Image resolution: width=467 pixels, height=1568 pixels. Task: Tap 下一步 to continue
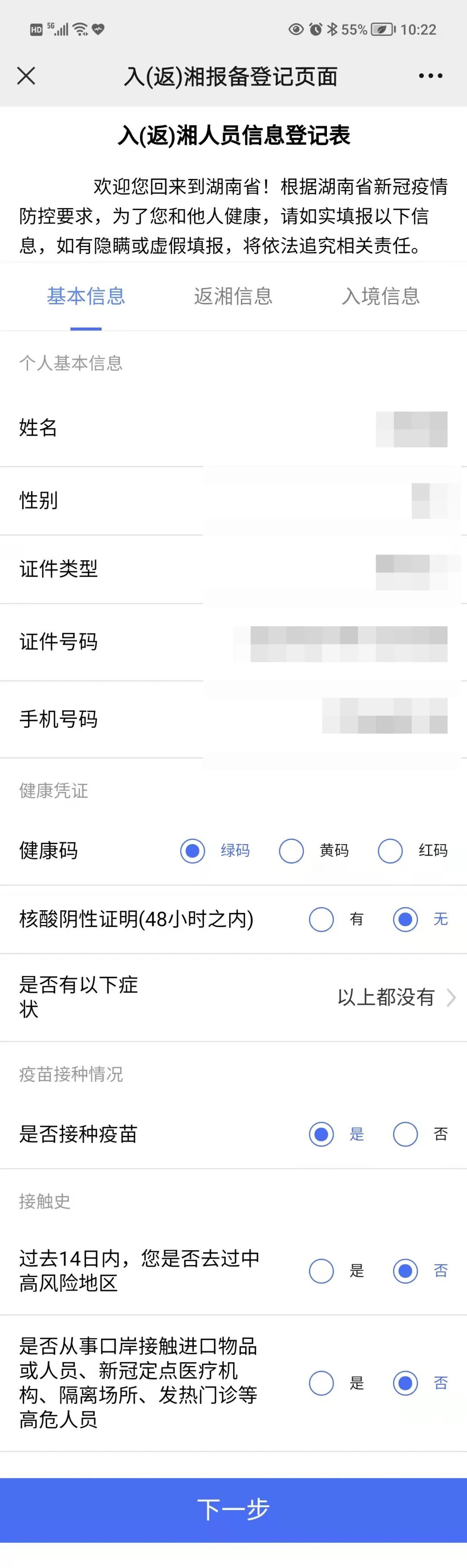click(x=233, y=1510)
